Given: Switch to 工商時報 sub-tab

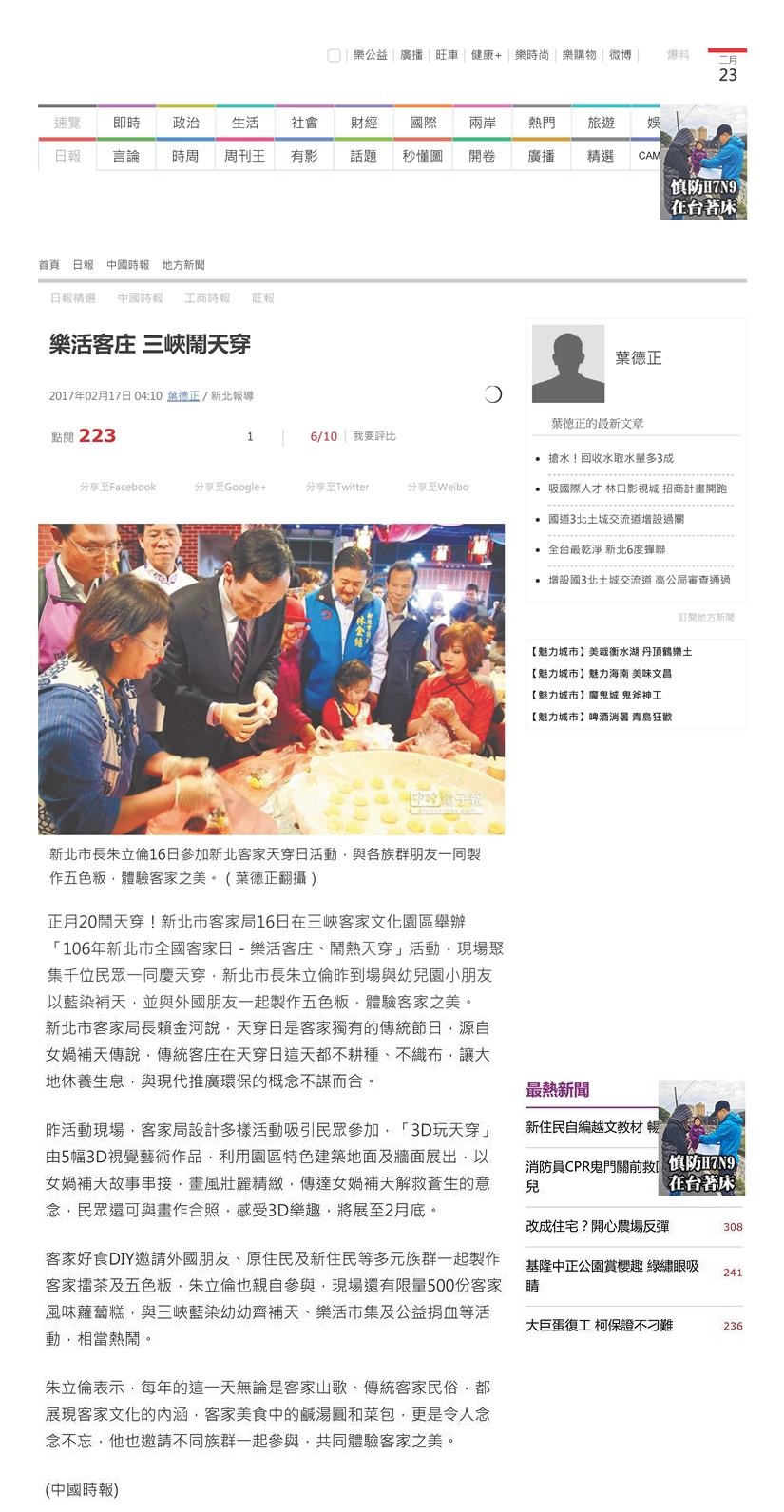Looking at the screenshot, I should point(207,298).
